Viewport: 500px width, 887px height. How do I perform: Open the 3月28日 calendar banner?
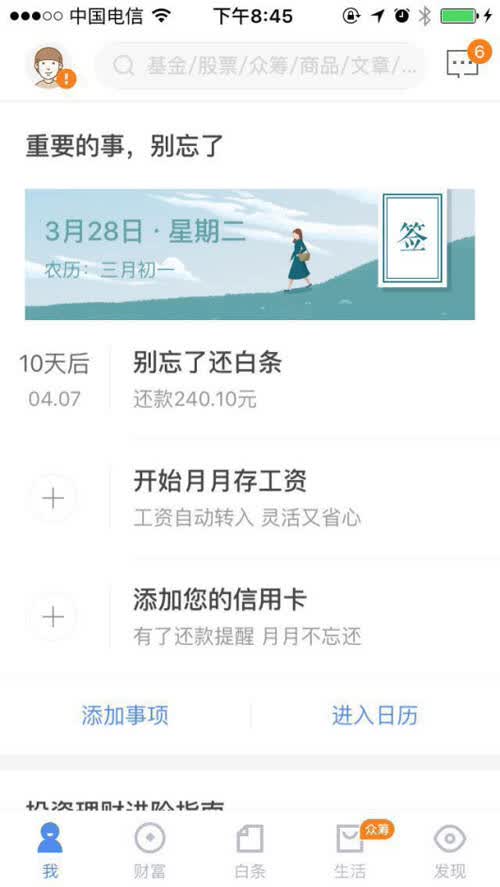point(249,254)
